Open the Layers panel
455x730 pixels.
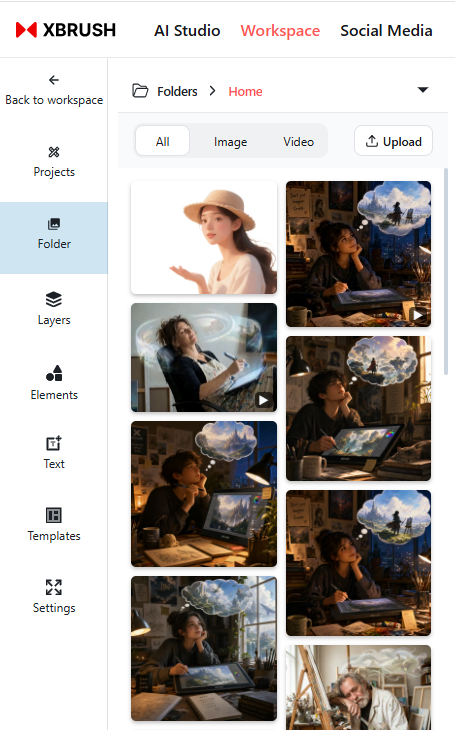click(x=54, y=309)
